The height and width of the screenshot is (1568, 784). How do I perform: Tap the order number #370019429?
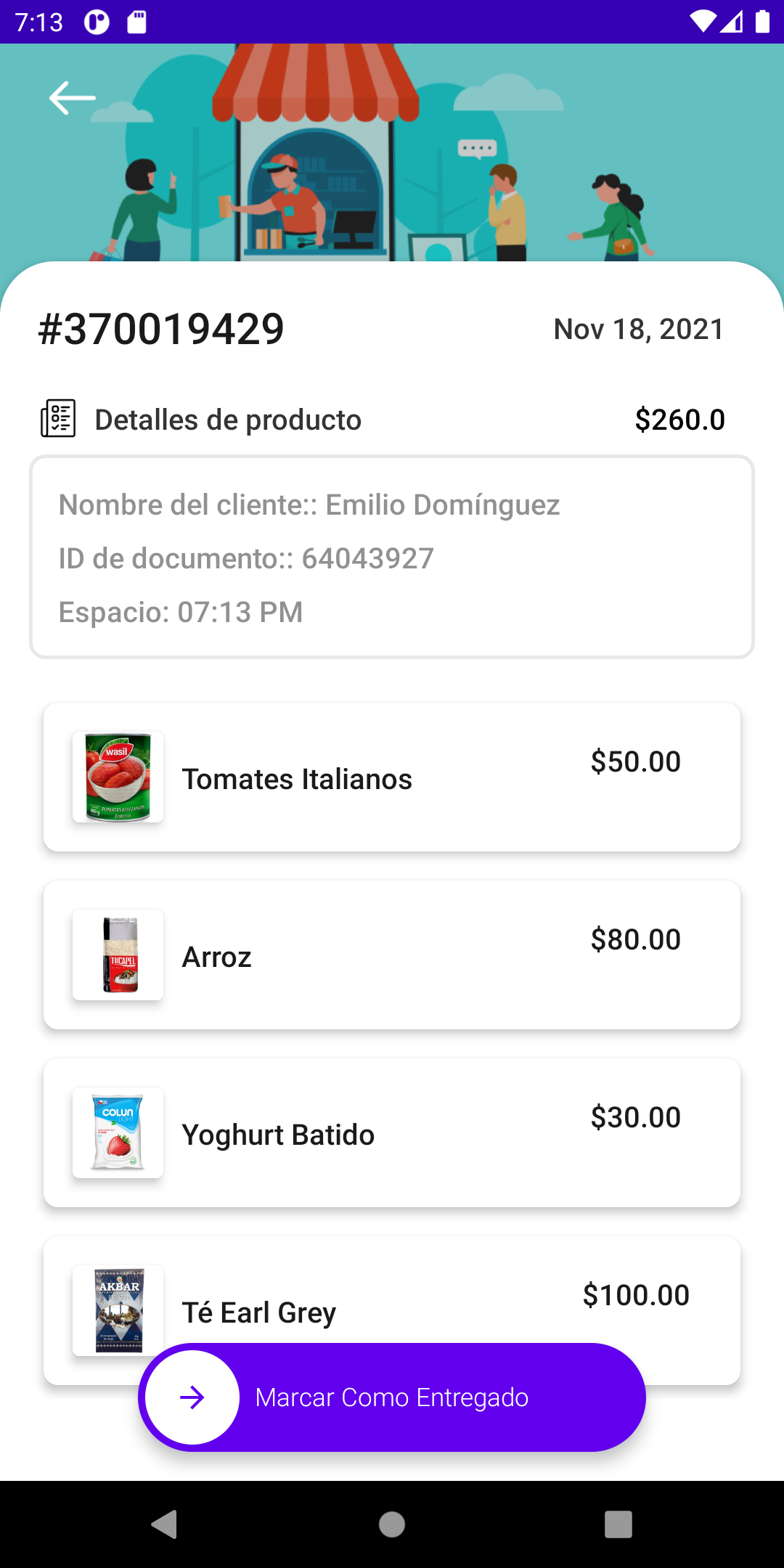160,329
